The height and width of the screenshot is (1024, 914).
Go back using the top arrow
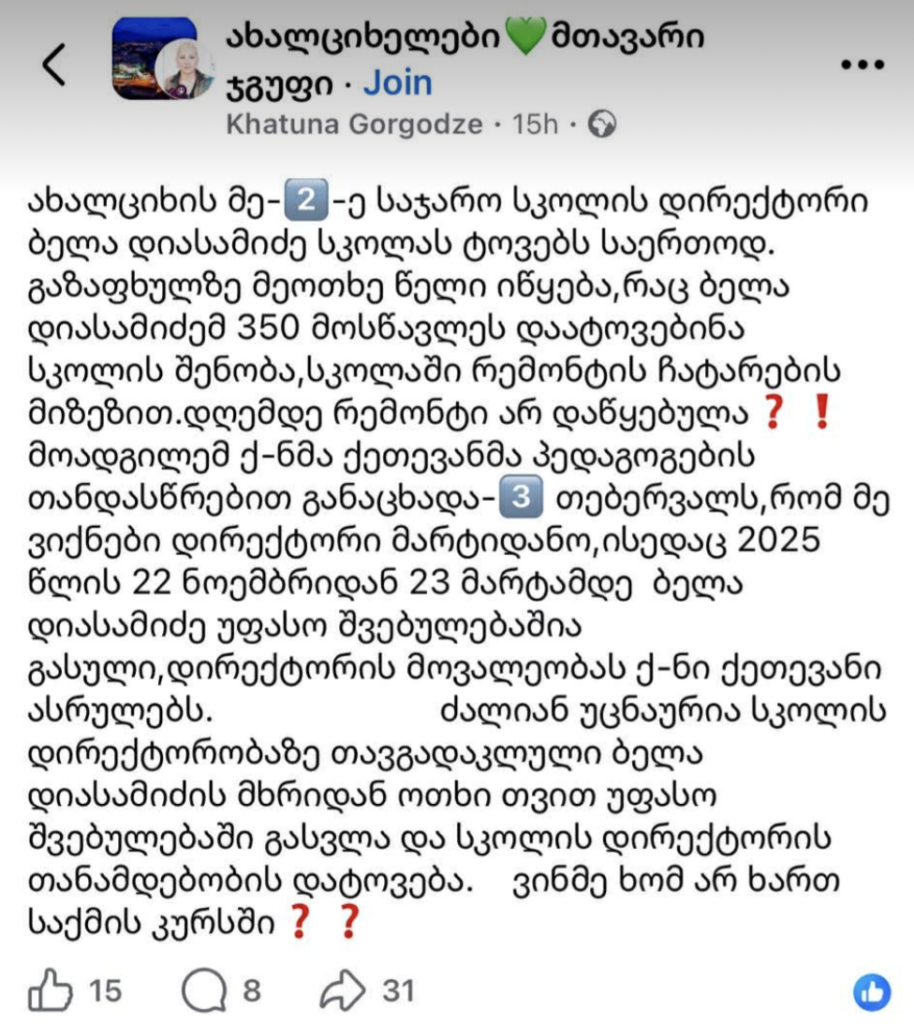pos(54,65)
